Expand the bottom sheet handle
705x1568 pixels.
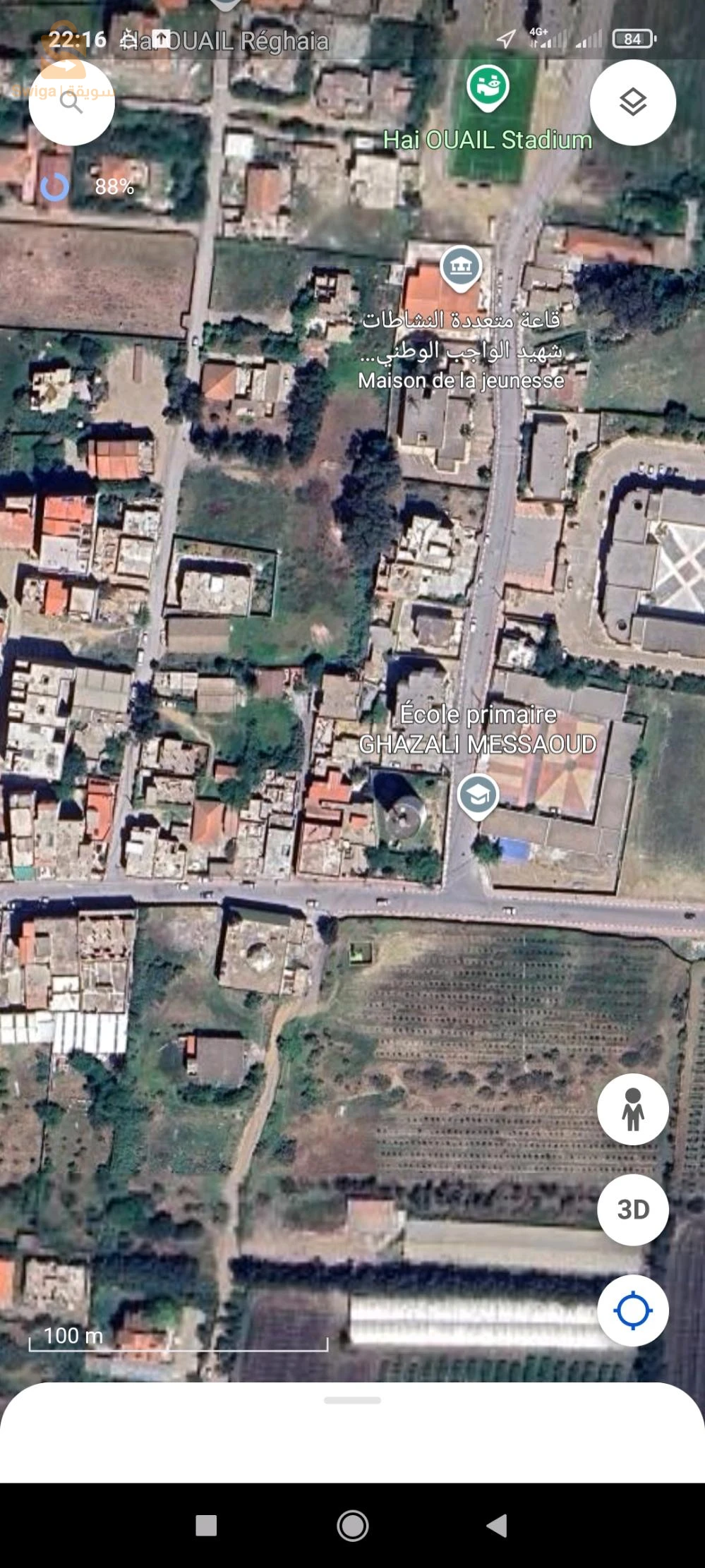tap(352, 1400)
